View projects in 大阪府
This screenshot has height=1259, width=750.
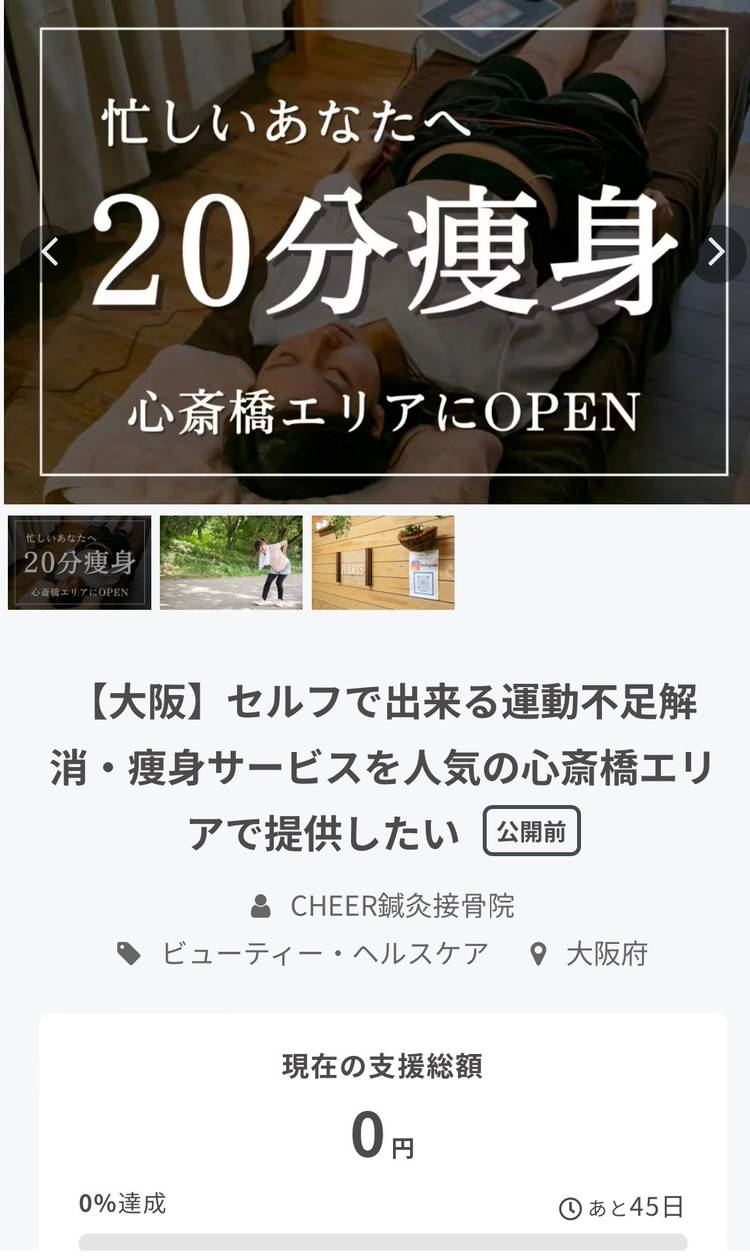click(x=606, y=953)
